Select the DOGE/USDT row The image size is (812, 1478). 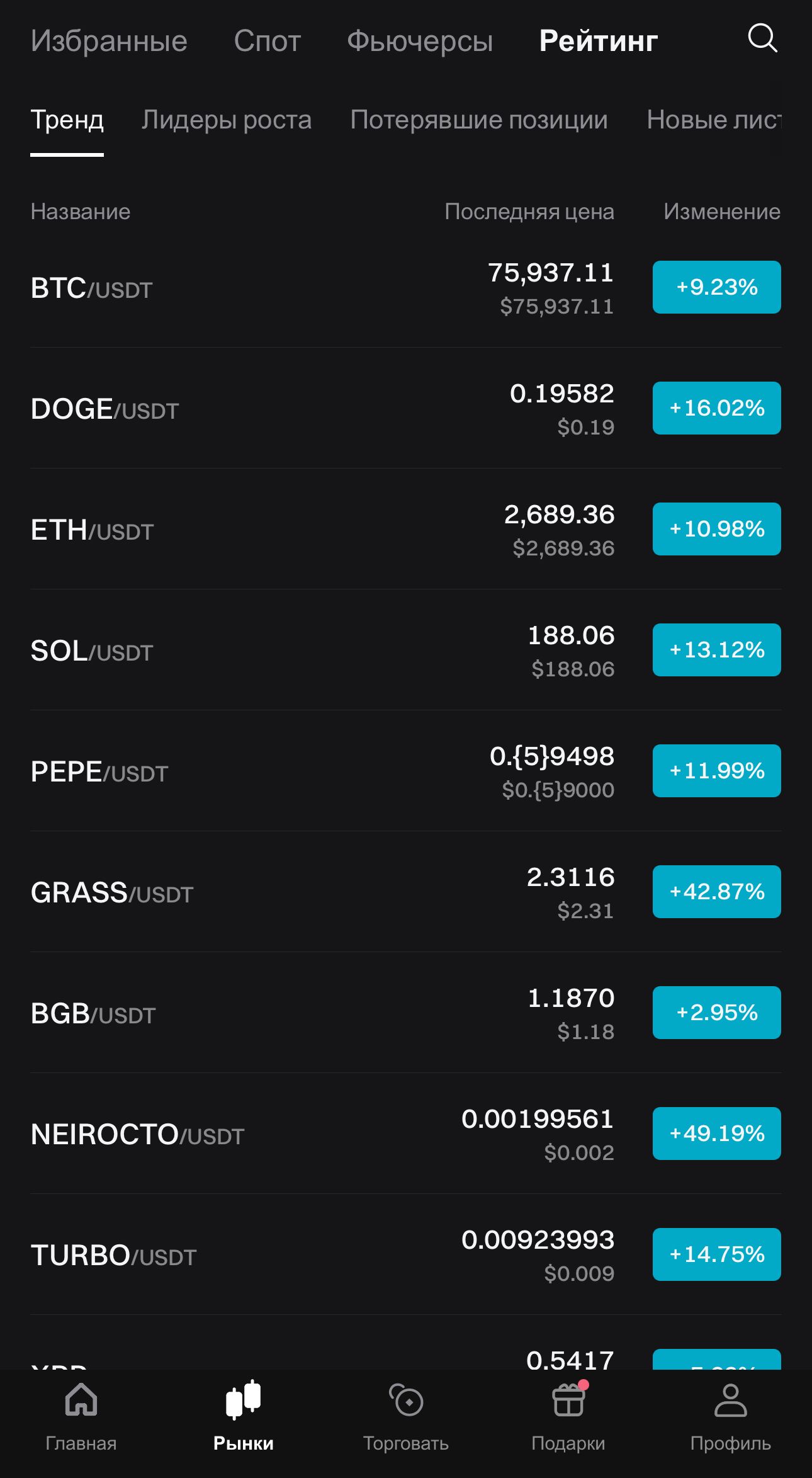(x=315, y=408)
